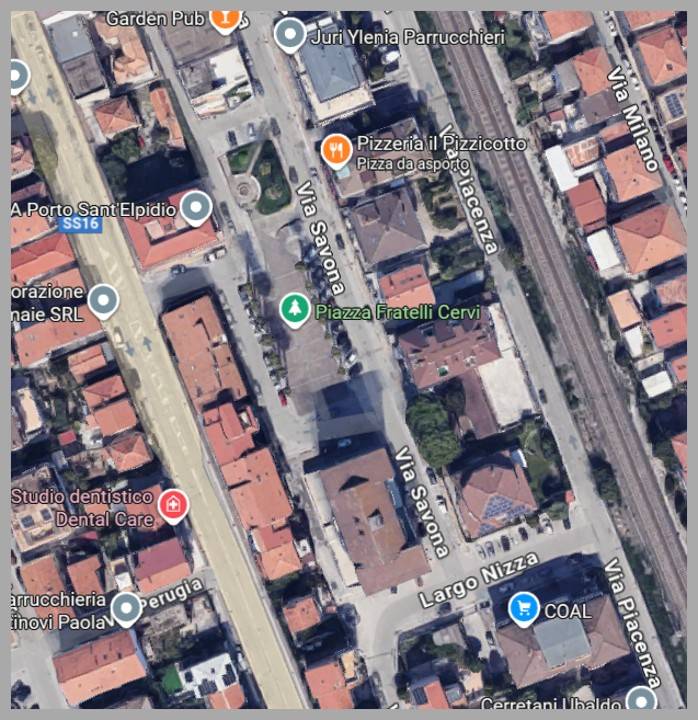
Task: Tap the Parrucchieria Paola location pin
Action: point(126,608)
